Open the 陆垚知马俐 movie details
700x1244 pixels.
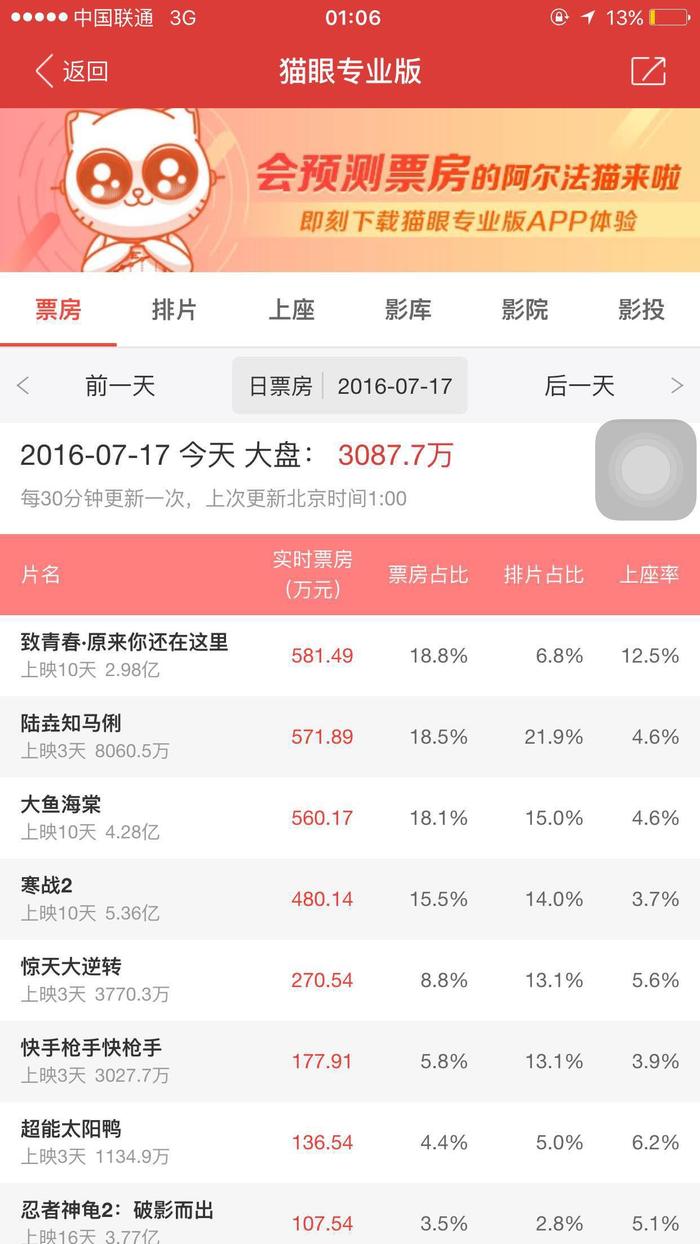click(350, 737)
